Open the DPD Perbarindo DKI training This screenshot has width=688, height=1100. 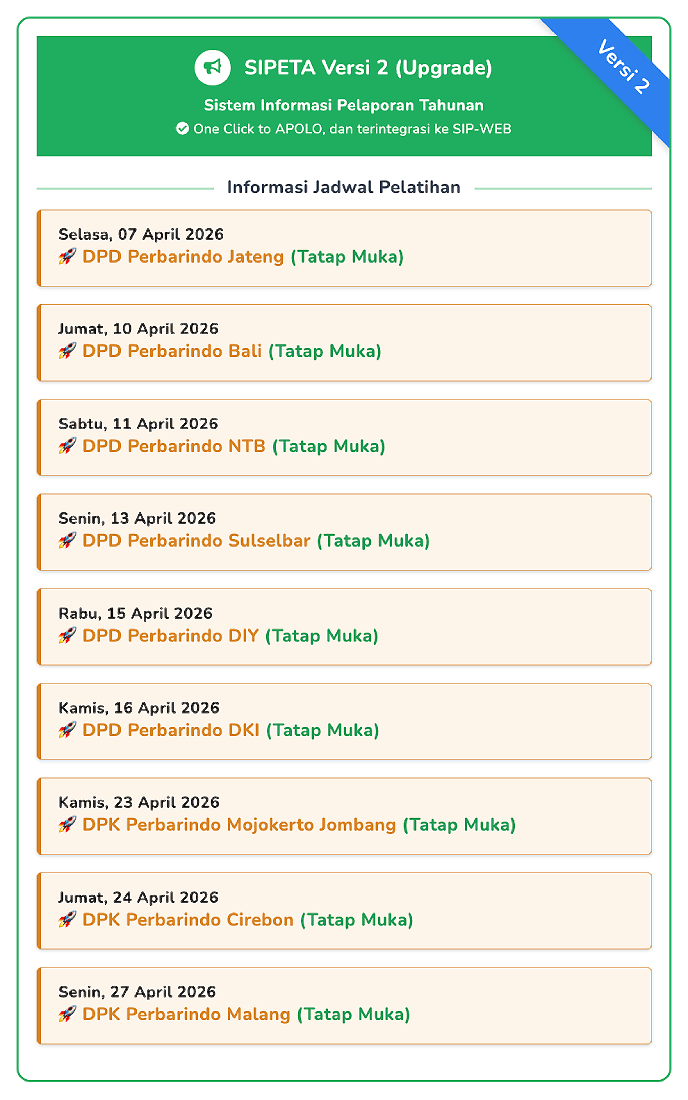coord(344,721)
